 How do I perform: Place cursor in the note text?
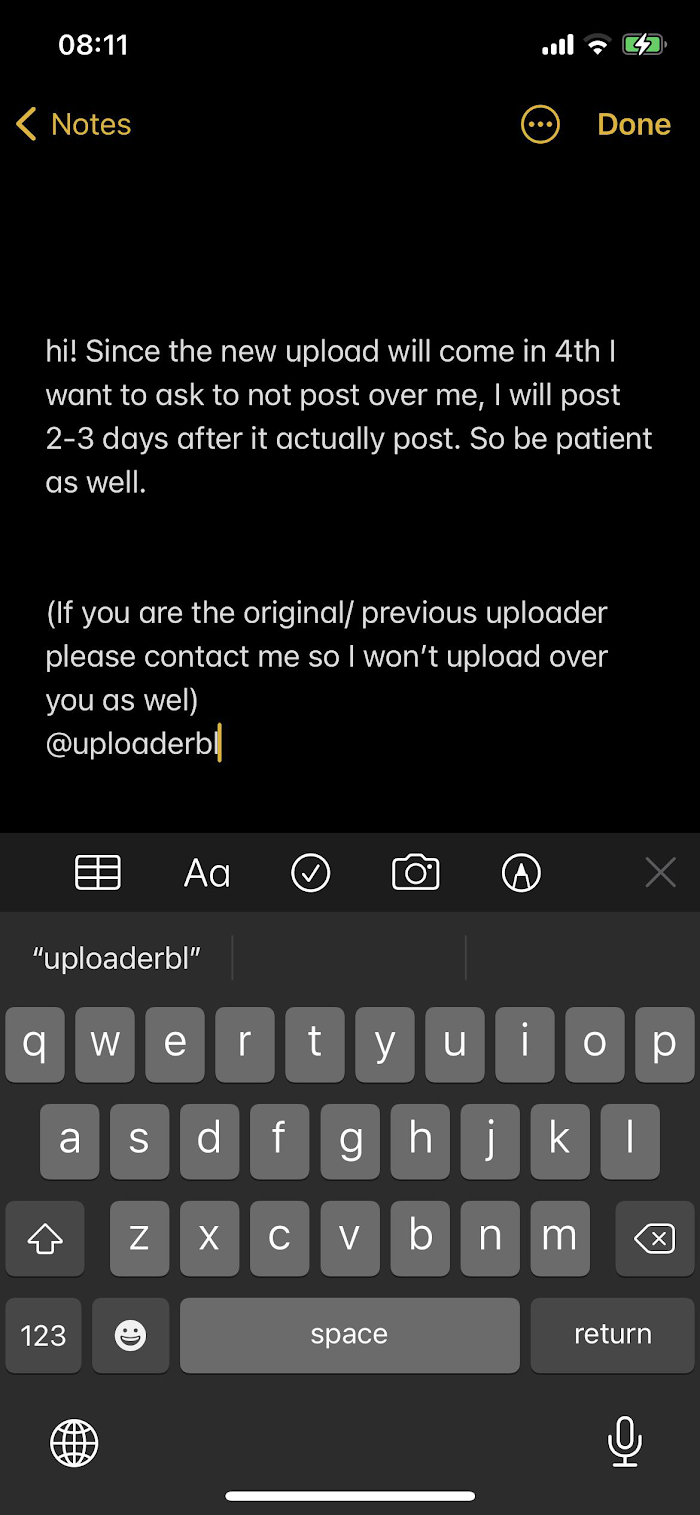coord(340,417)
